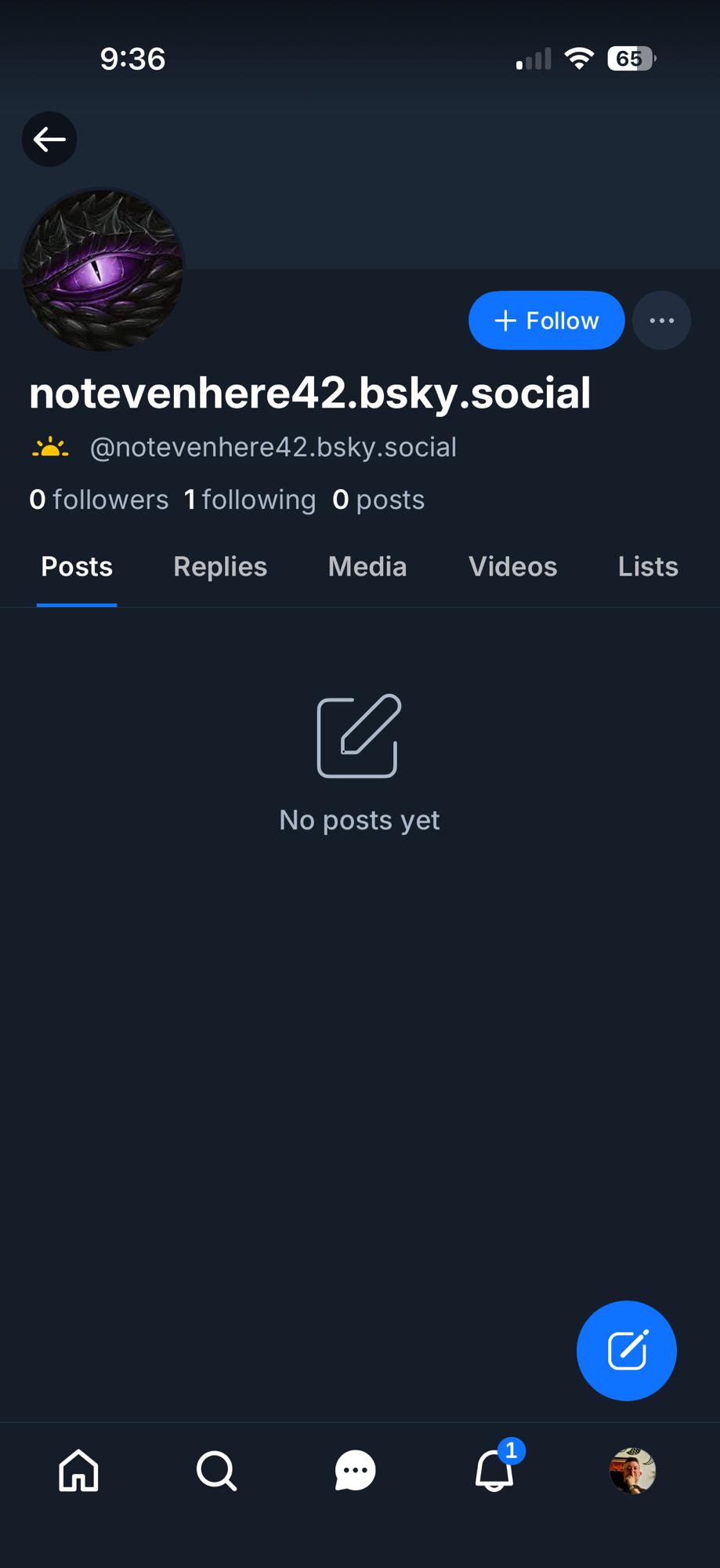Open the three-dot profile options menu
This screenshot has height=1568, width=720.
tap(662, 321)
